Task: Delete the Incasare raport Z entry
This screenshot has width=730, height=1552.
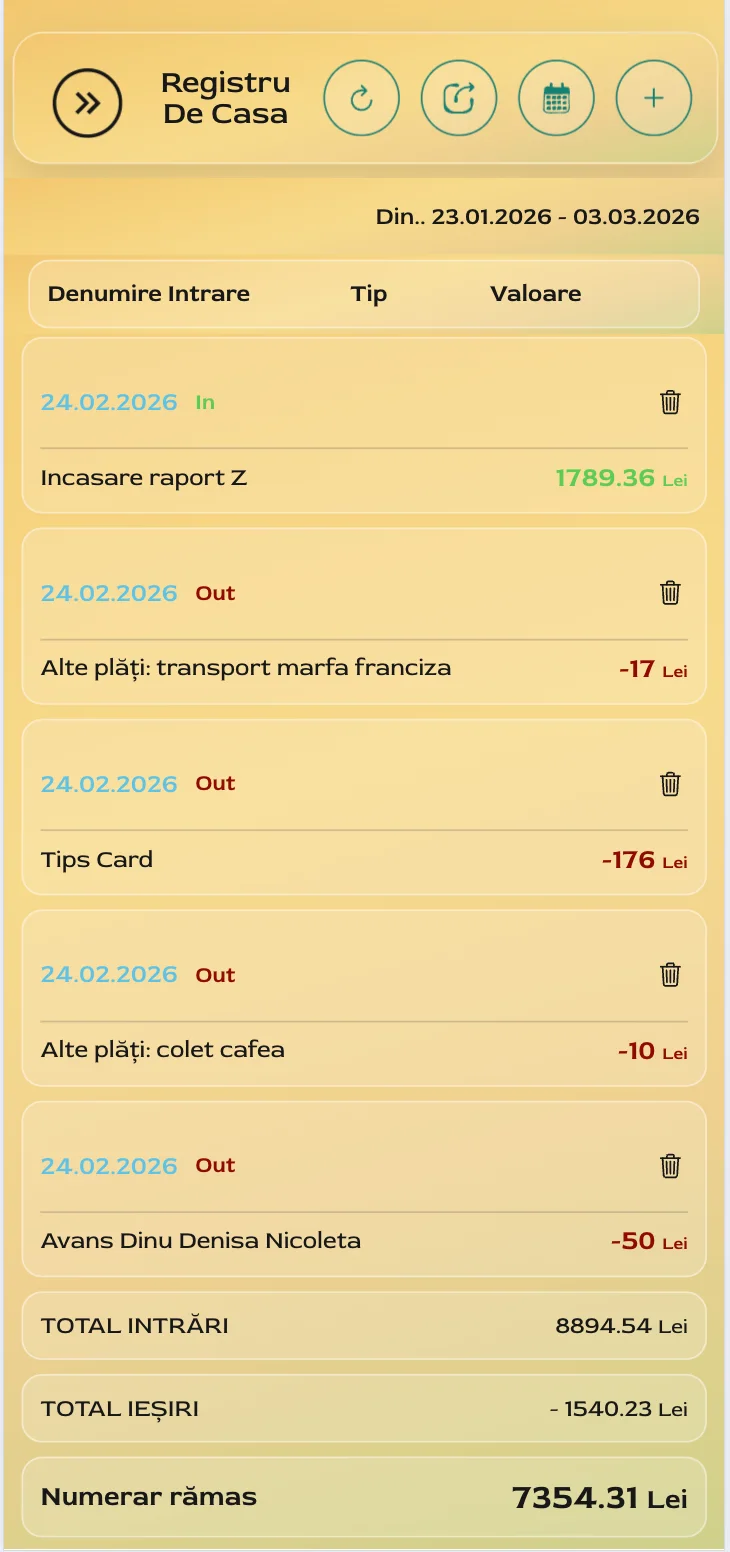Action: pos(670,403)
